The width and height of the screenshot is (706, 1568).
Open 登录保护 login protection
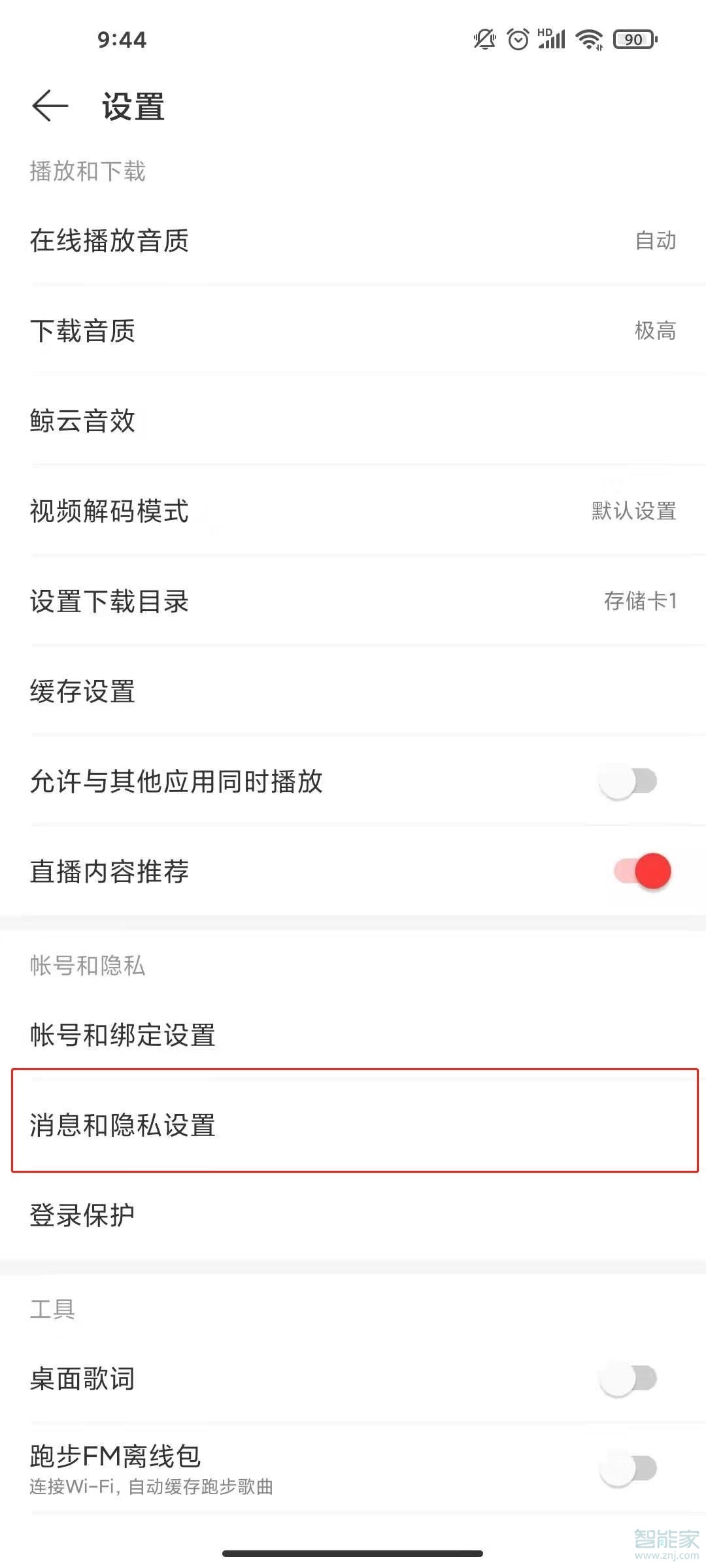click(x=83, y=1215)
